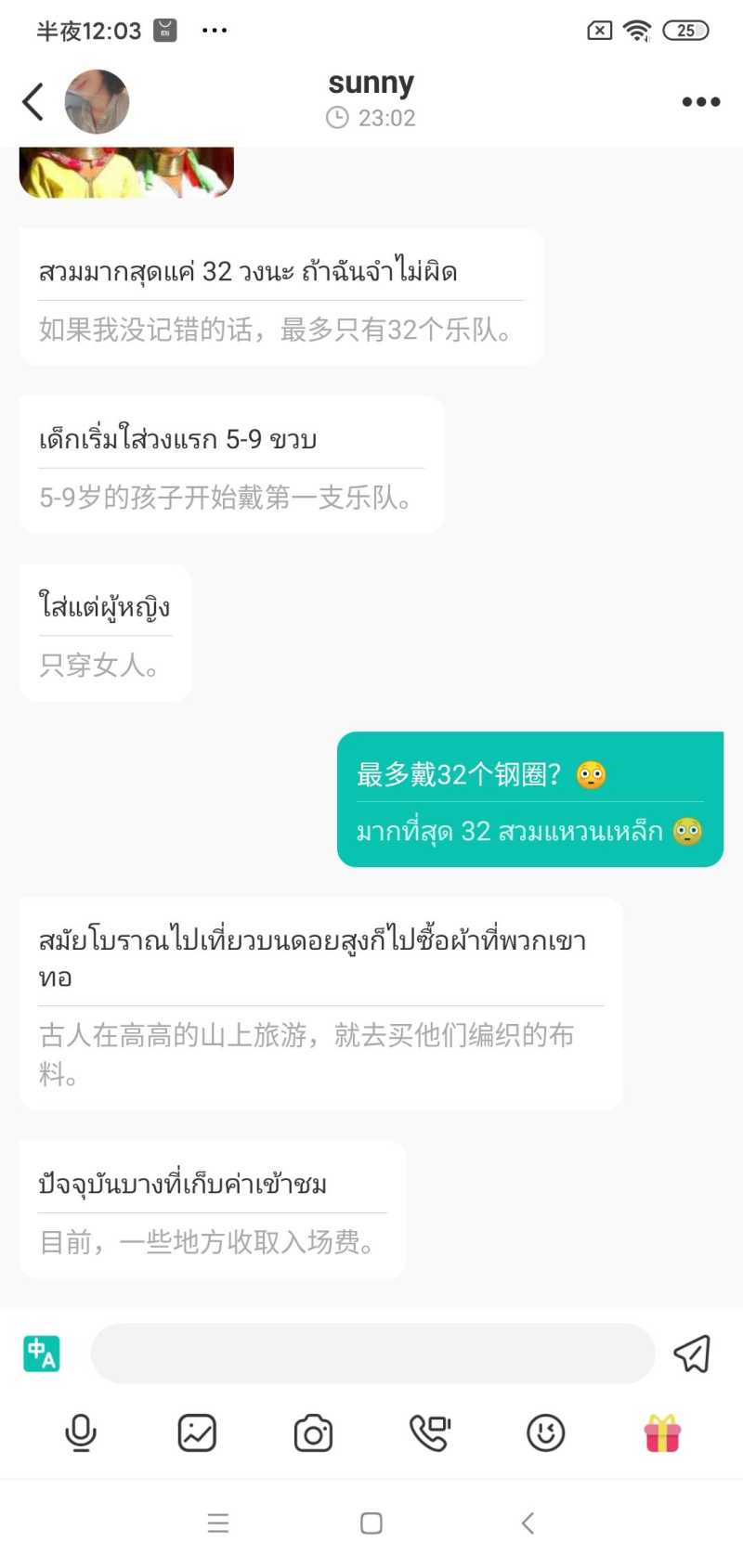Send the message with the paper plane
The image size is (743, 1568).
pyautogui.click(x=692, y=1354)
